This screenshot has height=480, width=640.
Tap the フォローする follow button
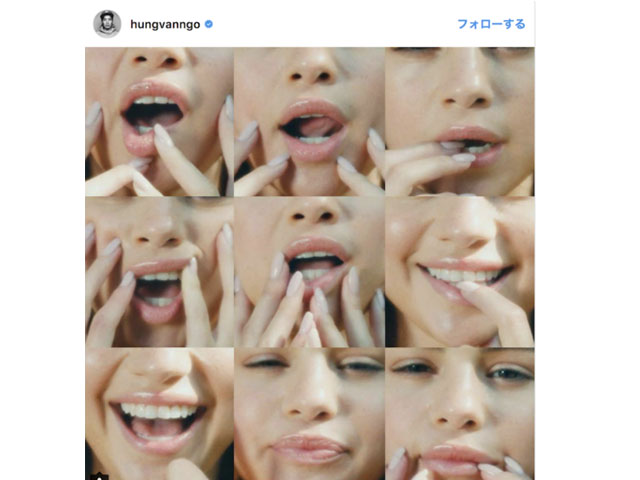[x=491, y=24]
